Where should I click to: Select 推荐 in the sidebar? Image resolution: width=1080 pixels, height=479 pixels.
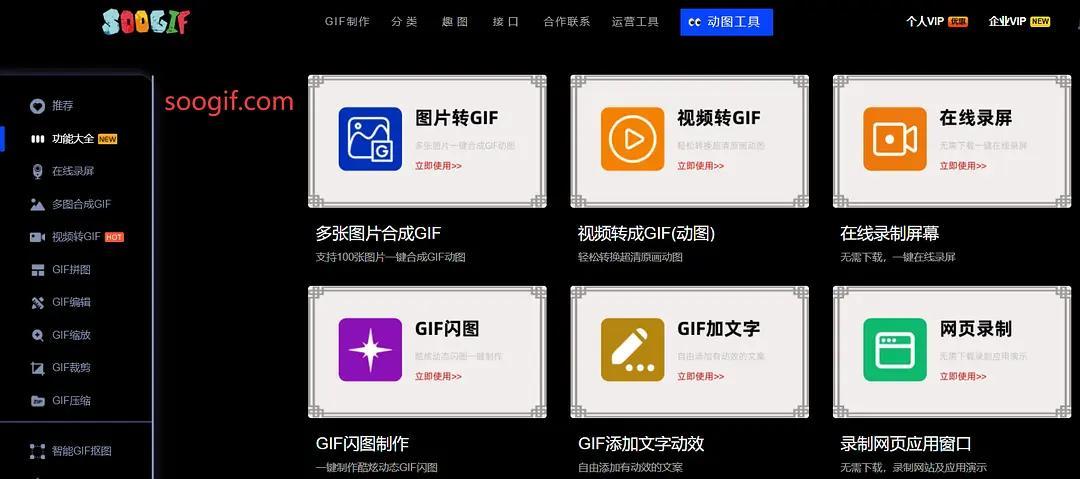click(62, 106)
